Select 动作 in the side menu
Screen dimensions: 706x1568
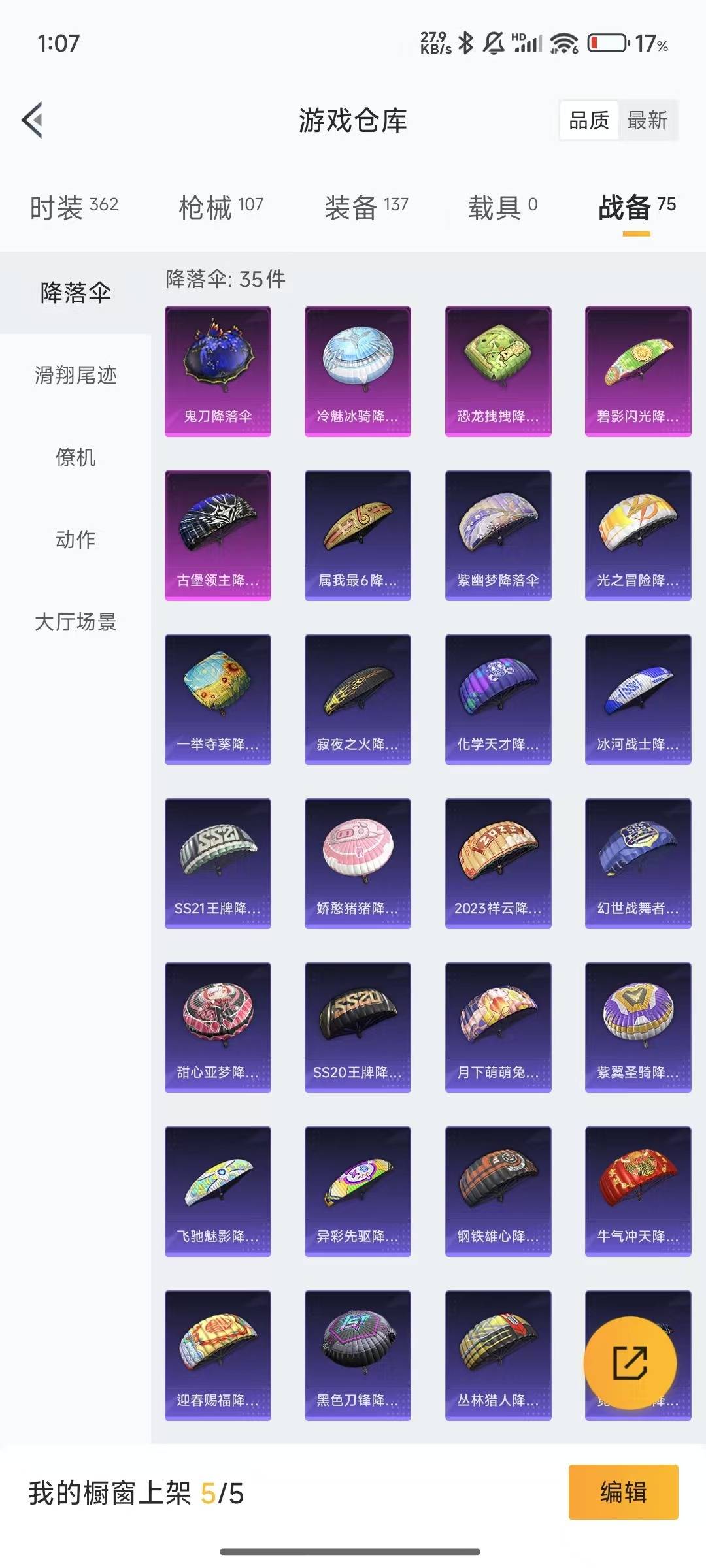coord(75,540)
